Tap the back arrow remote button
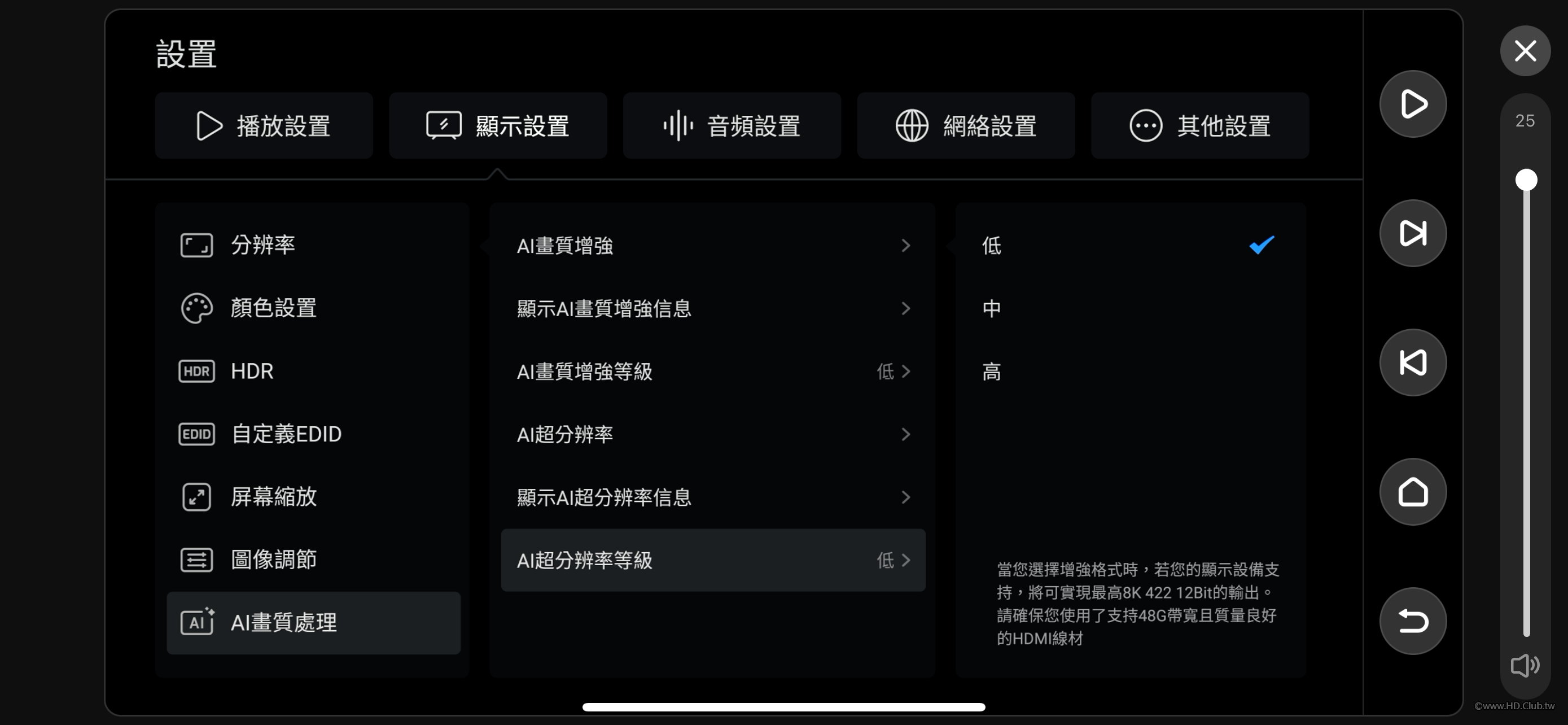This screenshot has height=725, width=1568. (1412, 621)
